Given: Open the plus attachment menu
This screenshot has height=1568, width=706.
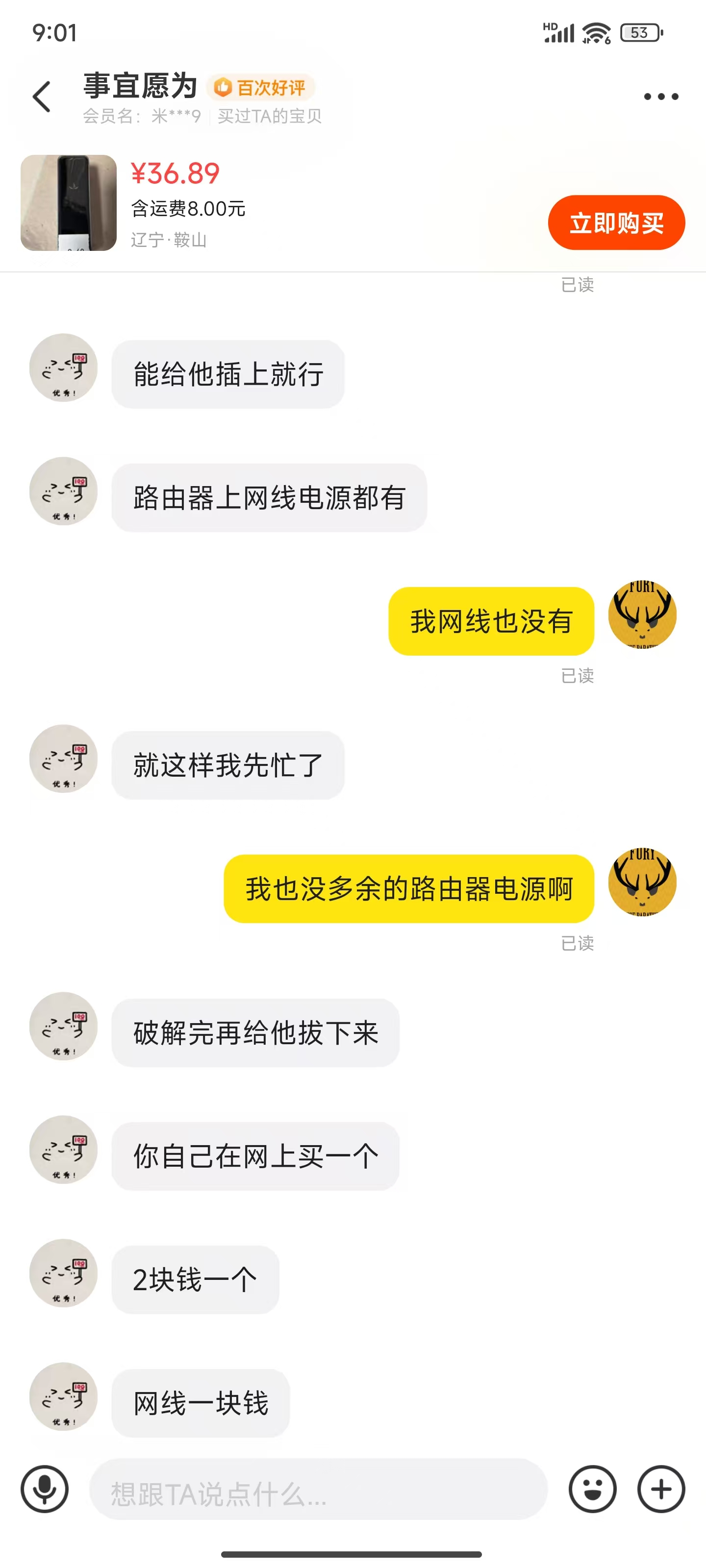Looking at the screenshot, I should [x=661, y=1489].
